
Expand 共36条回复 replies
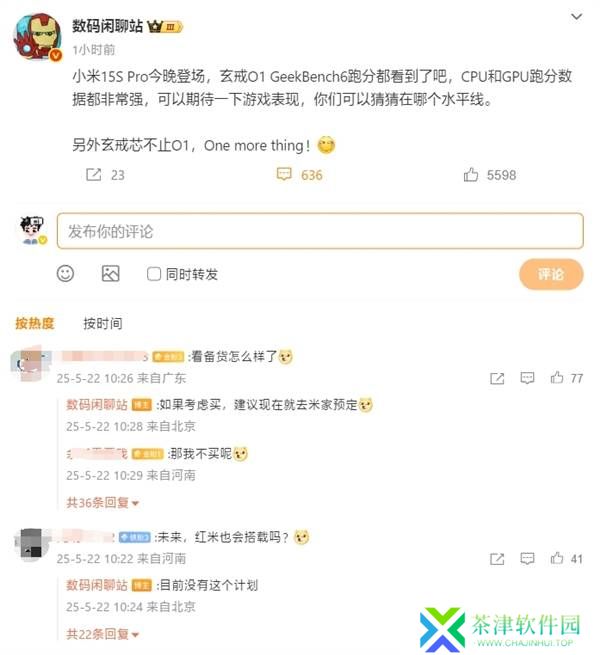pos(102,502)
